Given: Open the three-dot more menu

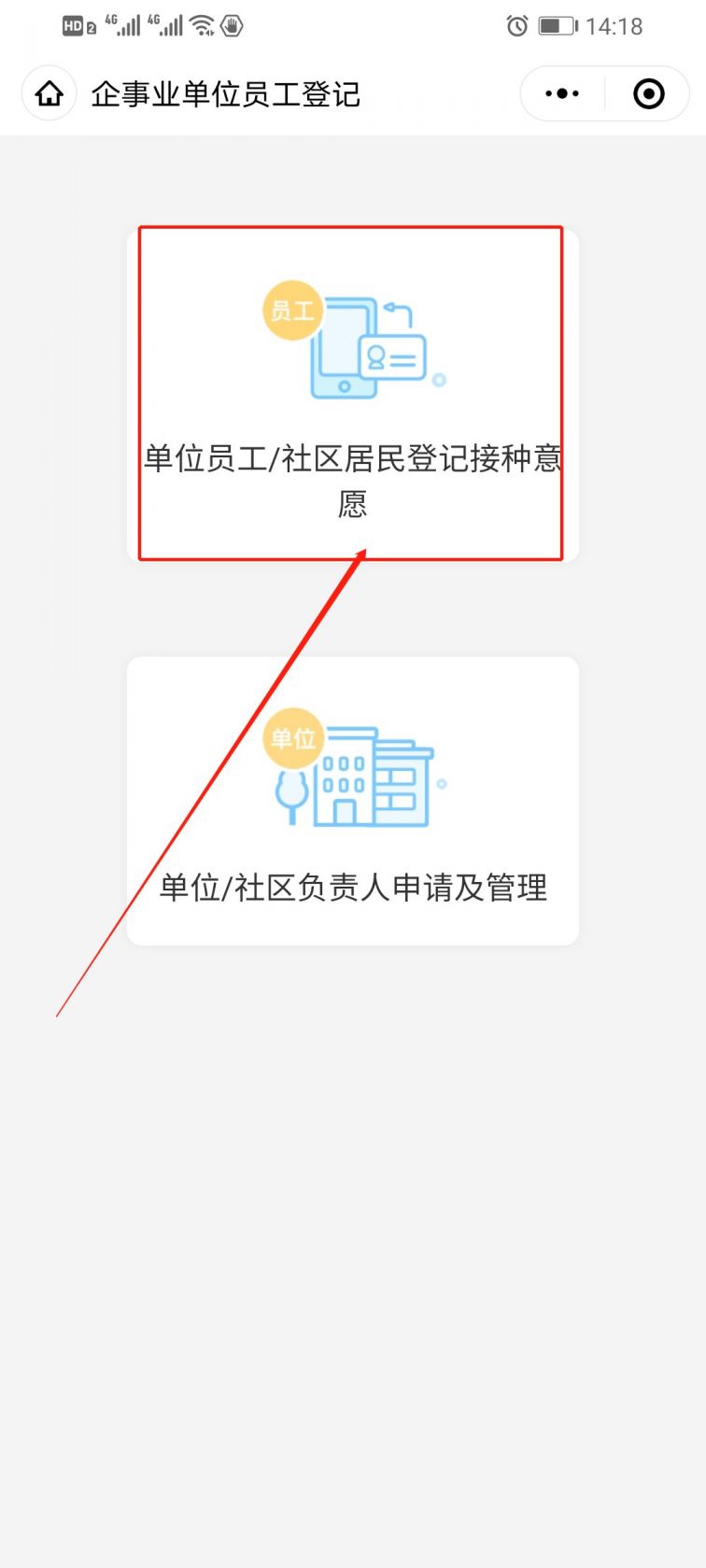Looking at the screenshot, I should [x=562, y=93].
